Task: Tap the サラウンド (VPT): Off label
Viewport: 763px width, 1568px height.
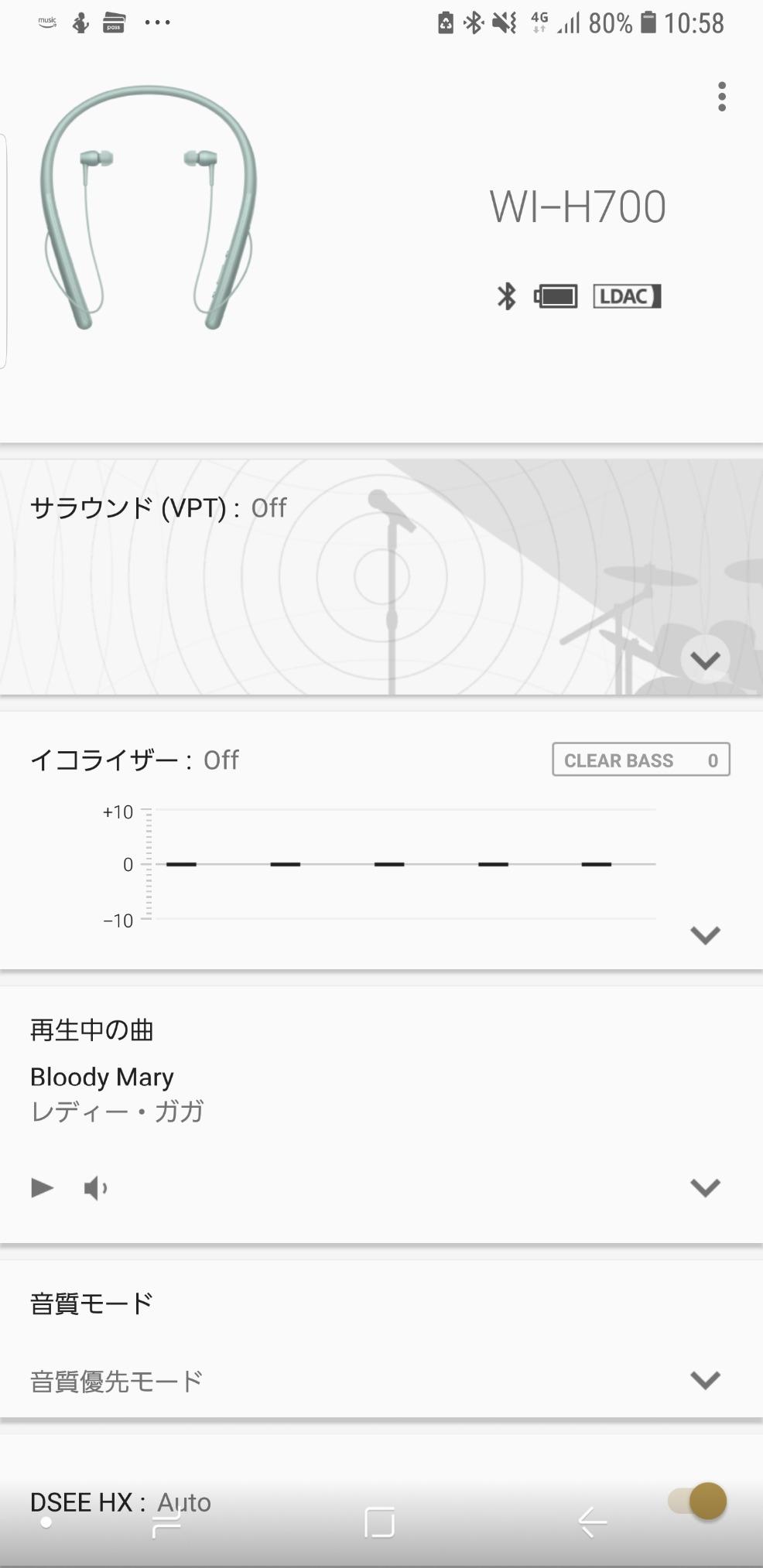Action: point(159,507)
